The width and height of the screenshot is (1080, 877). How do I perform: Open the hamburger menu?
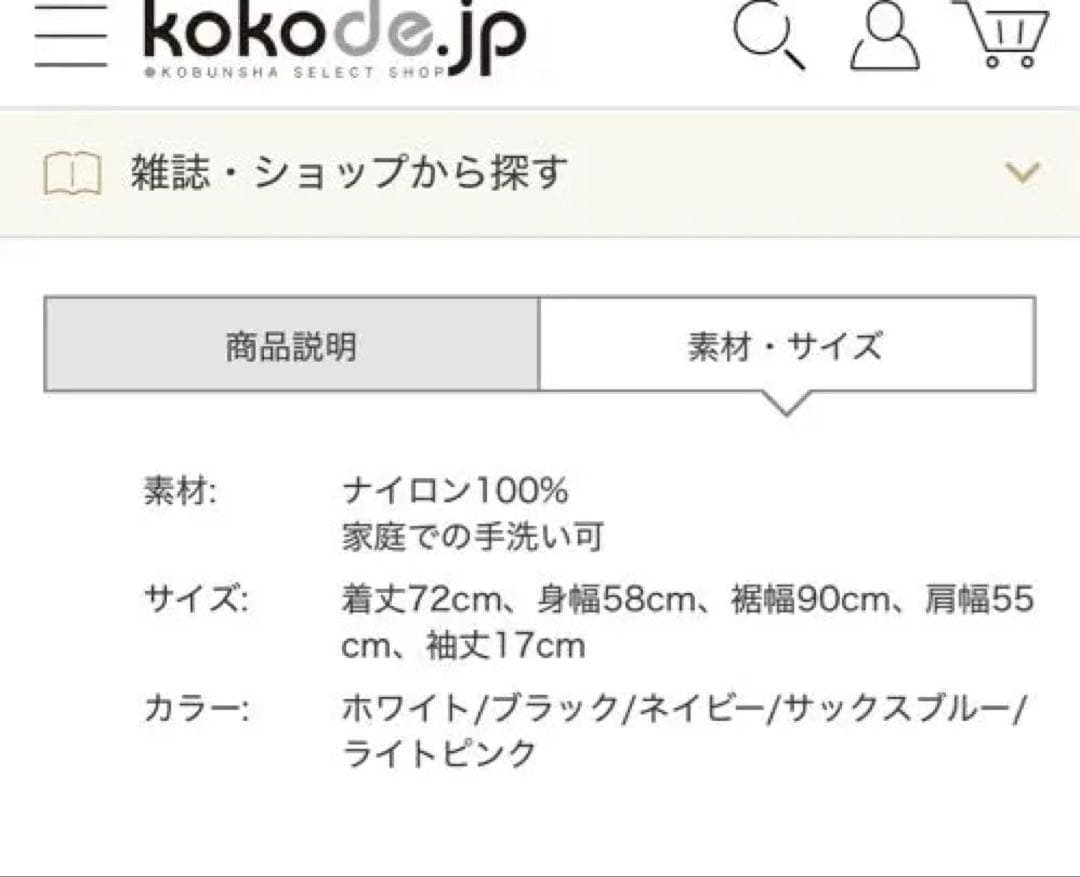click(x=70, y=40)
